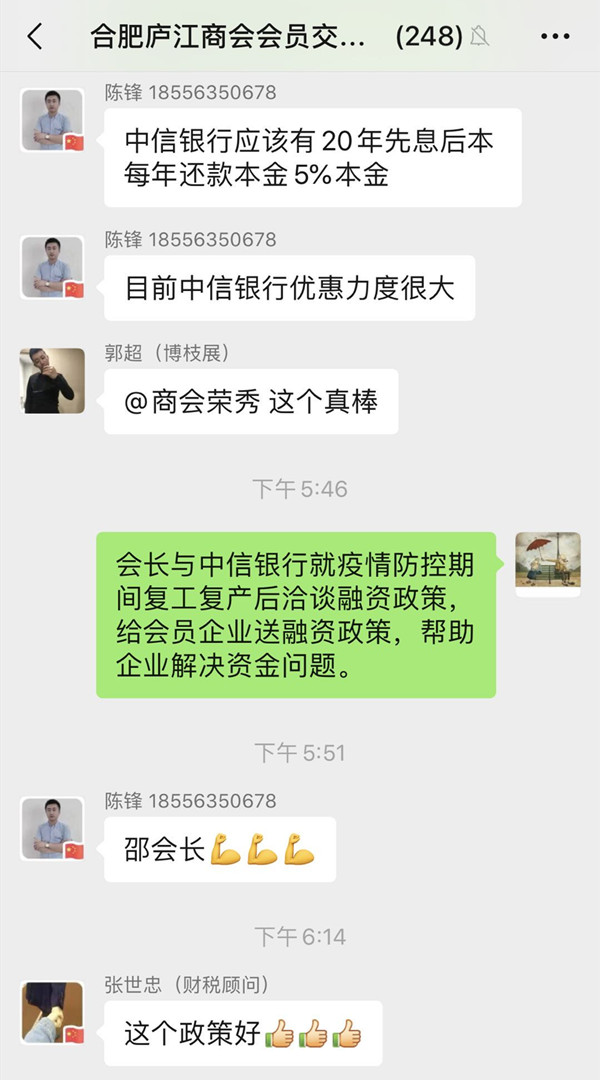Tap 张世忠（财税顾问）avatar
The image size is (600, 1080).
(53, 1013)
